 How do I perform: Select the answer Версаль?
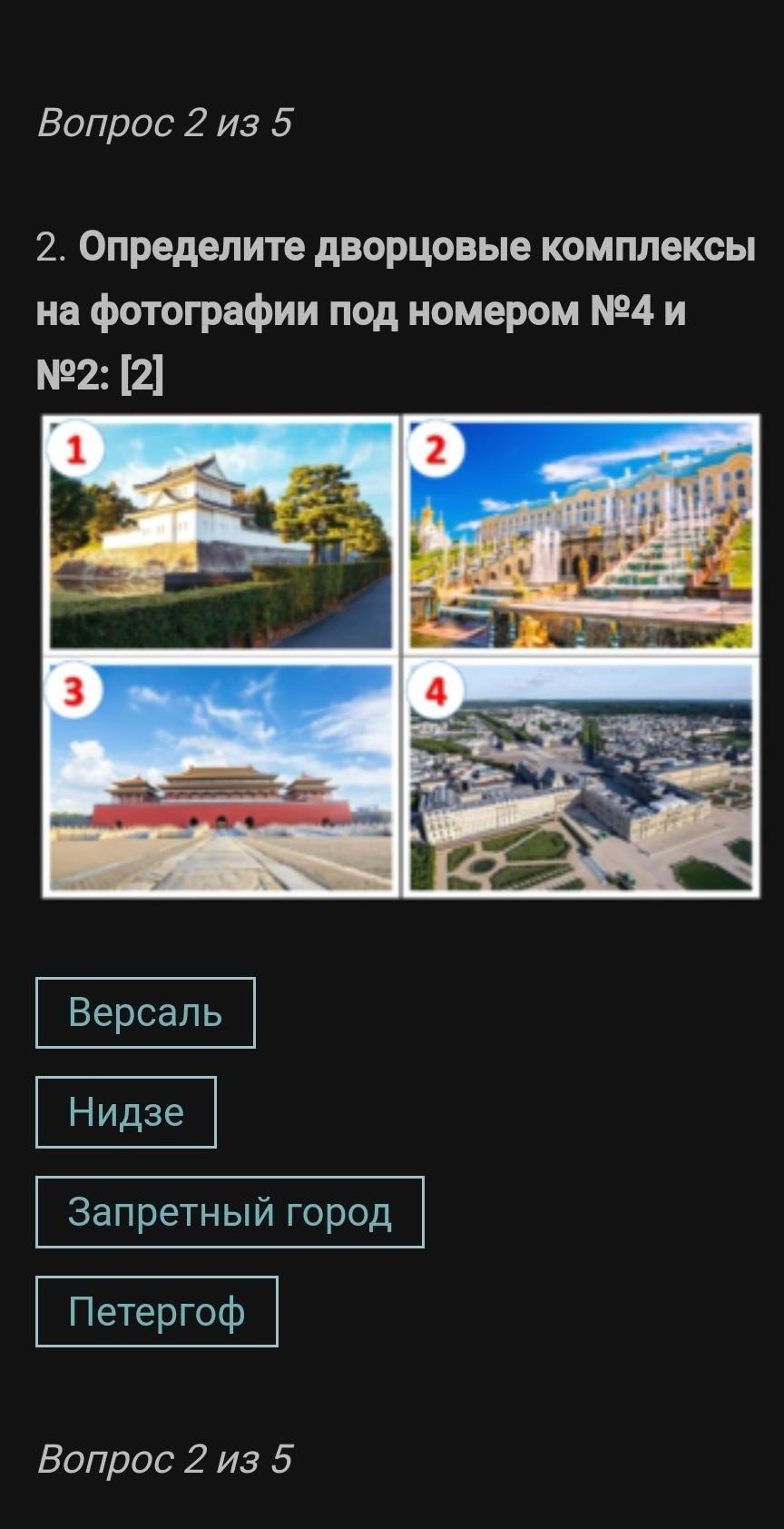pyautogui.click(x=145, y=1012)
